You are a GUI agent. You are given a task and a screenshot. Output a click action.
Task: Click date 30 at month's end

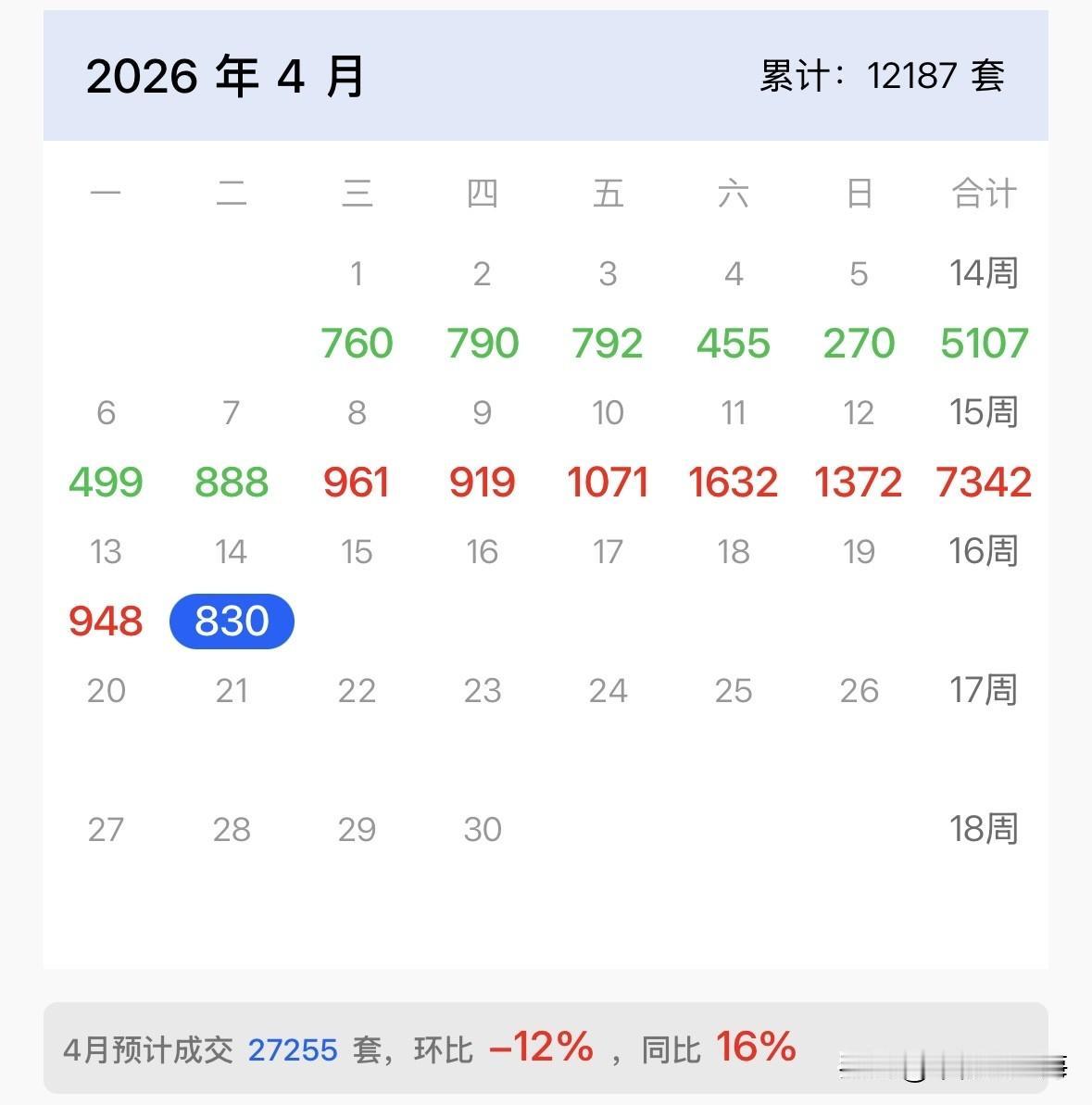pyautogui.click(x=482, y=829)
